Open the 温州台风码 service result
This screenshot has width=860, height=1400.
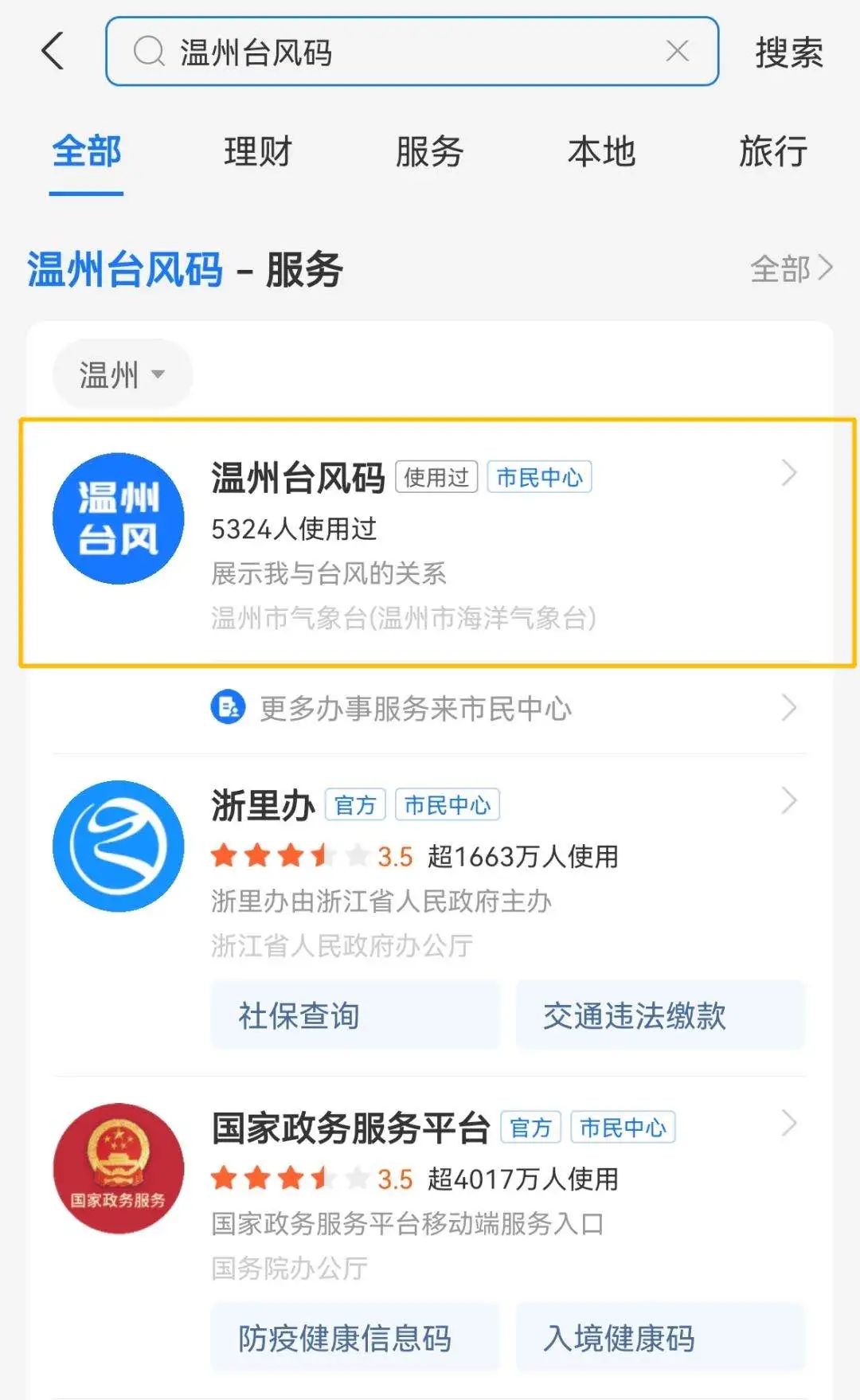[438, 542]
